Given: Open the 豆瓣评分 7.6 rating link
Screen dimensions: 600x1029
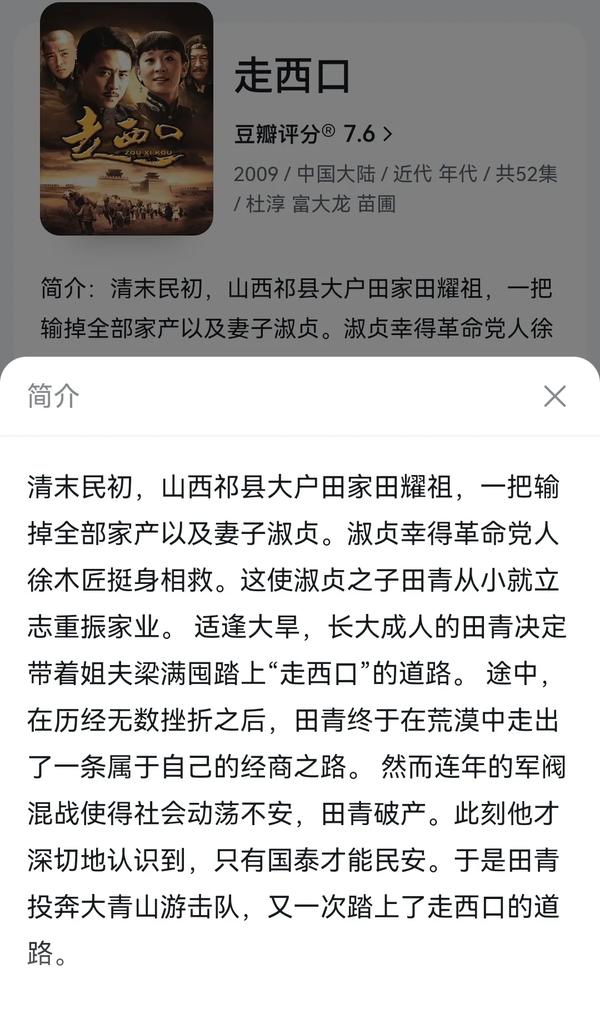Looking at the screenshot, I should pos(313,132).
